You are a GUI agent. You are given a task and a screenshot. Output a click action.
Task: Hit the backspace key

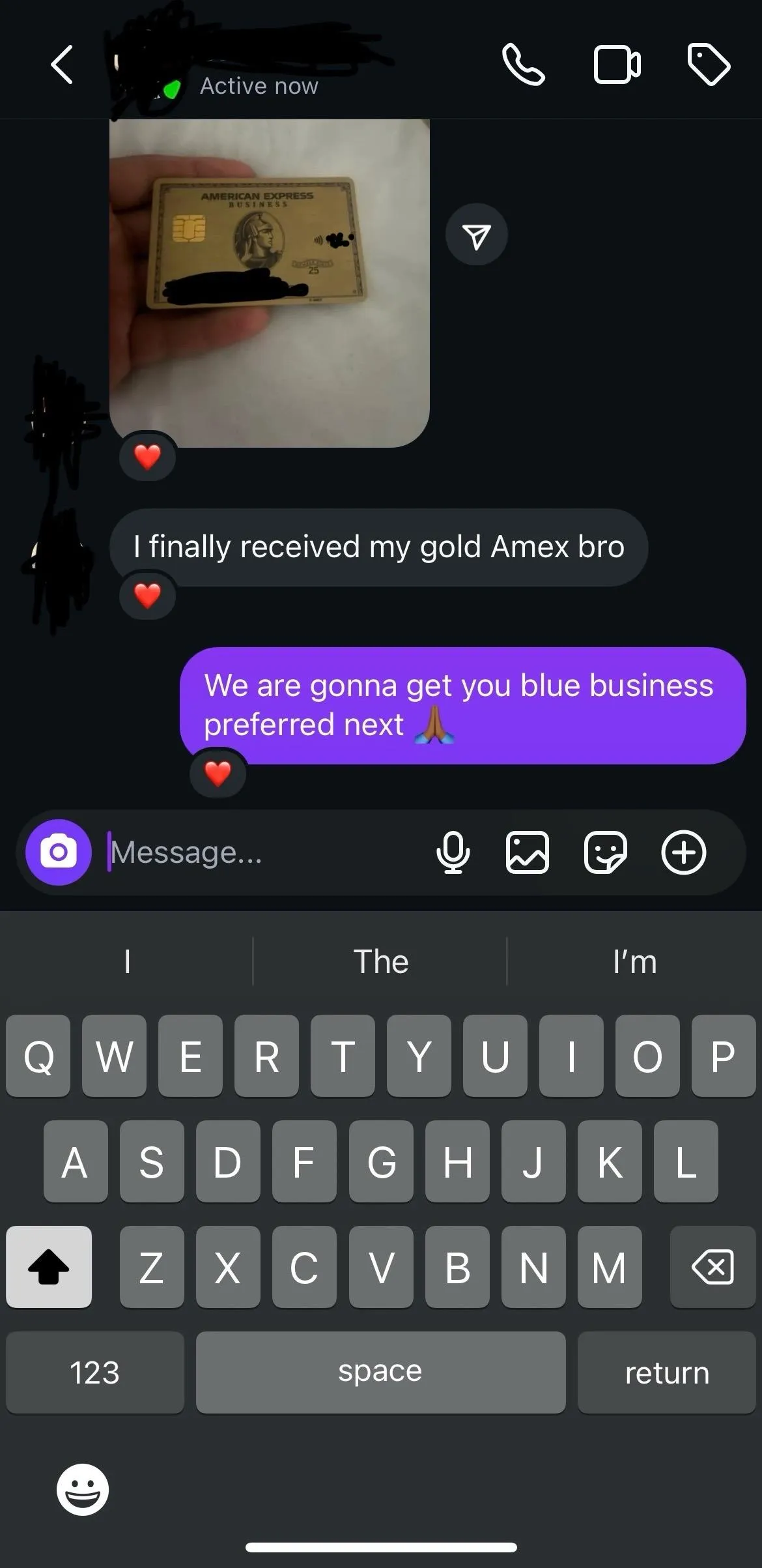pyautogui.click(x=712, y=1266)
